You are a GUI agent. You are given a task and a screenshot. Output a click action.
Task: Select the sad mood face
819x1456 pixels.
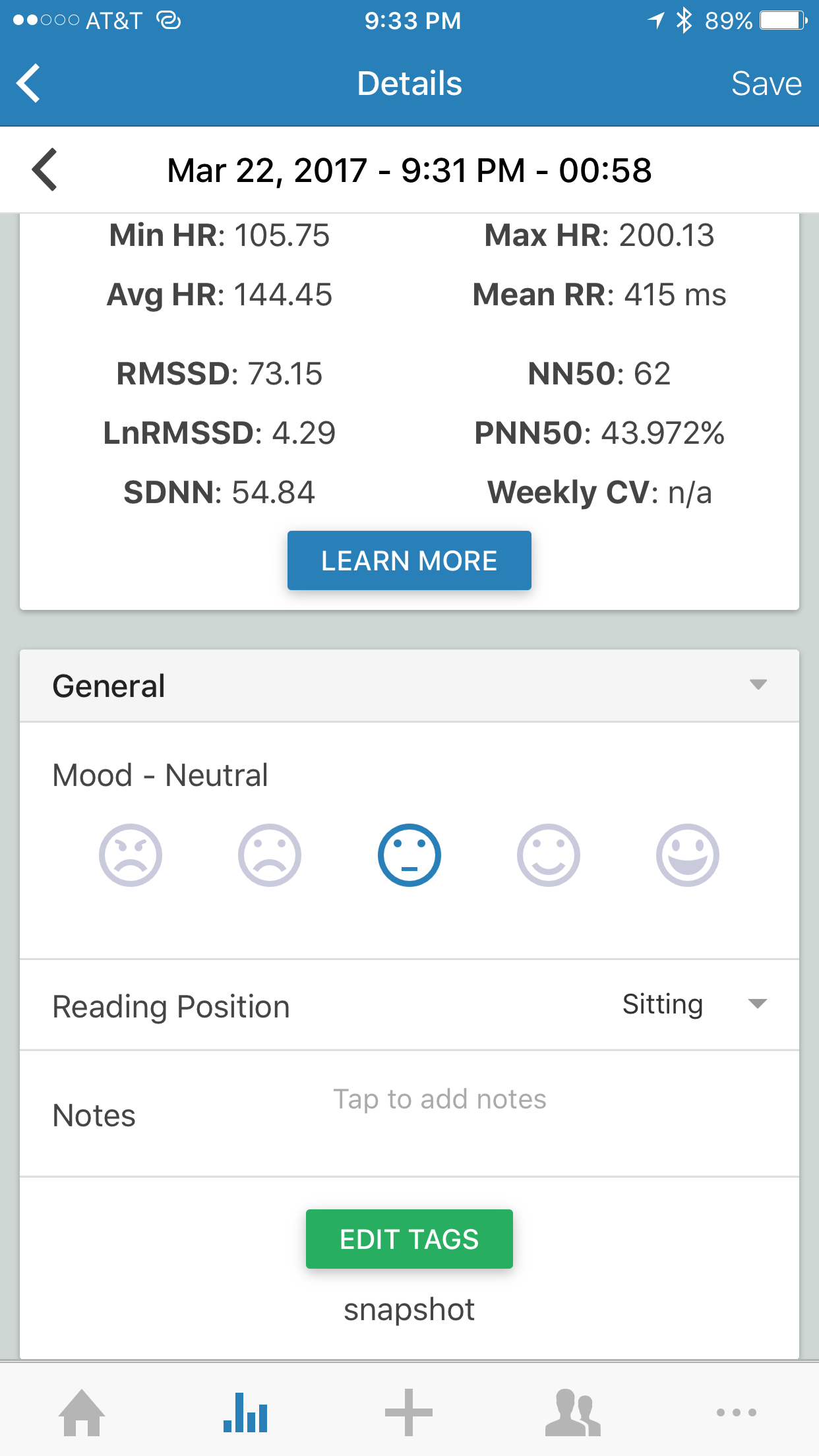point(270,855)
